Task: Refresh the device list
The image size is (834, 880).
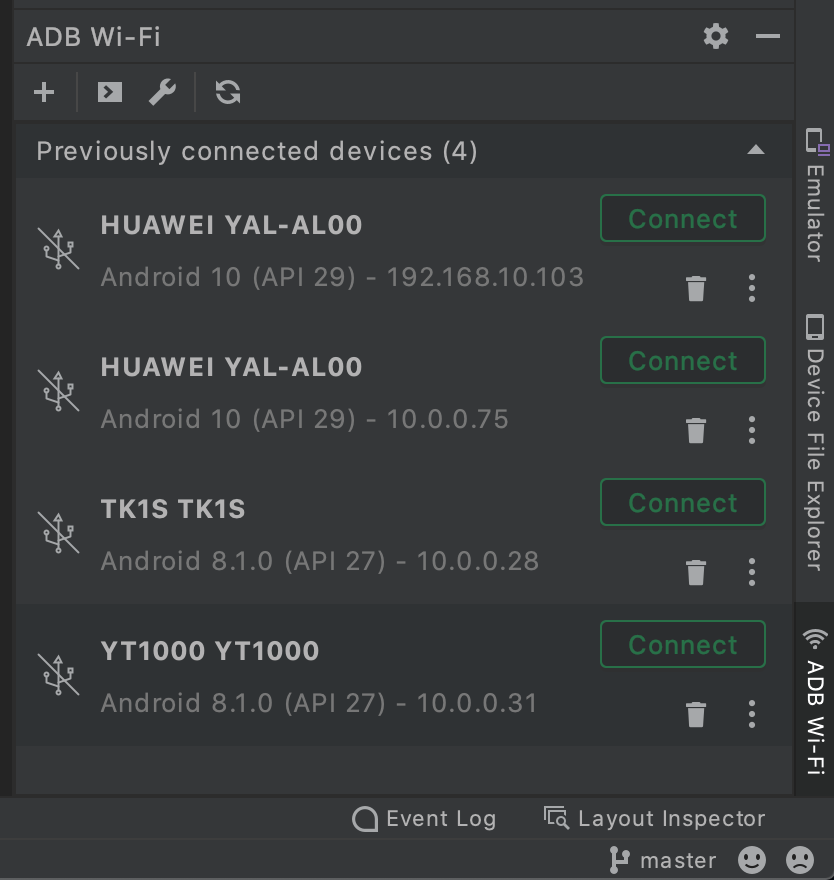Action: pos(228,93)
